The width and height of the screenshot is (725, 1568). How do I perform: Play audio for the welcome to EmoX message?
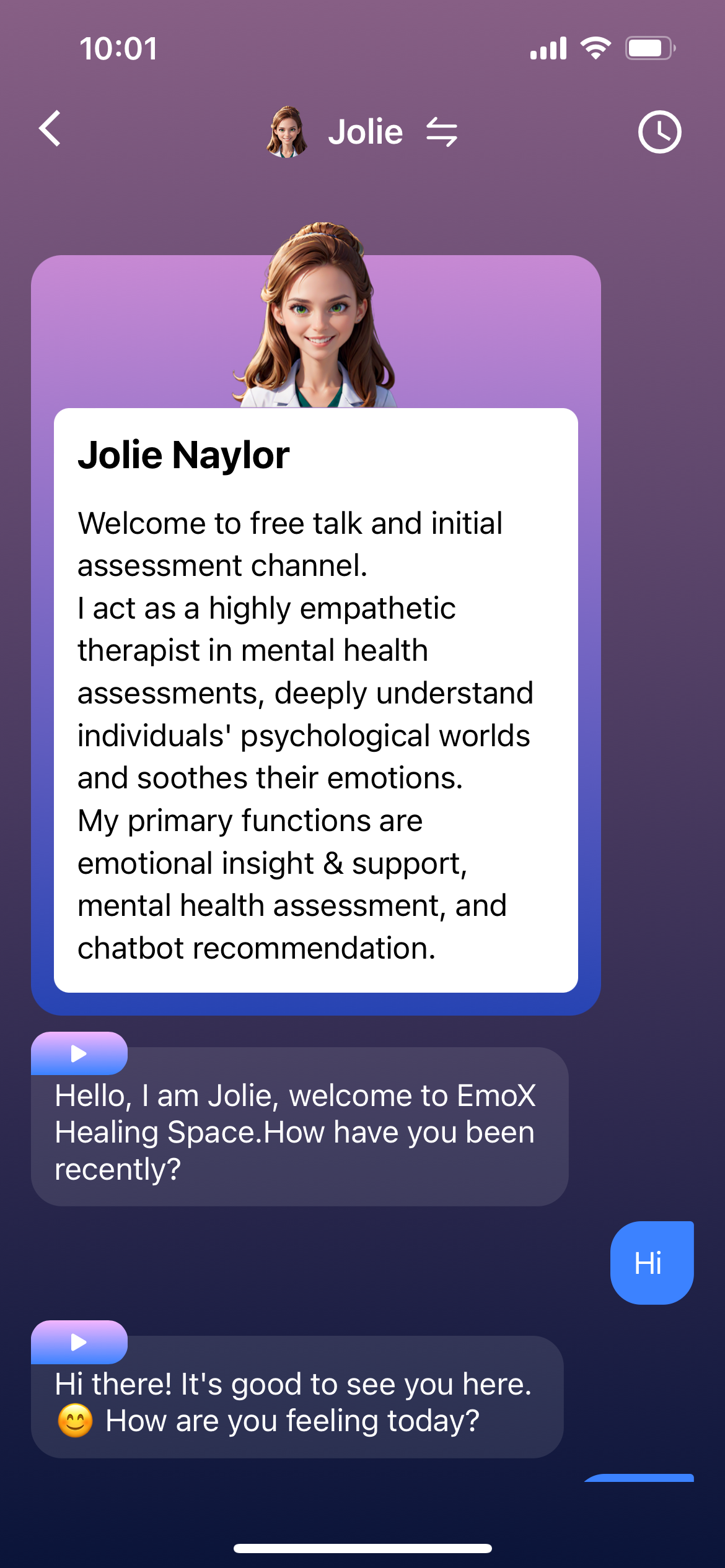(x=79, y=1053)
